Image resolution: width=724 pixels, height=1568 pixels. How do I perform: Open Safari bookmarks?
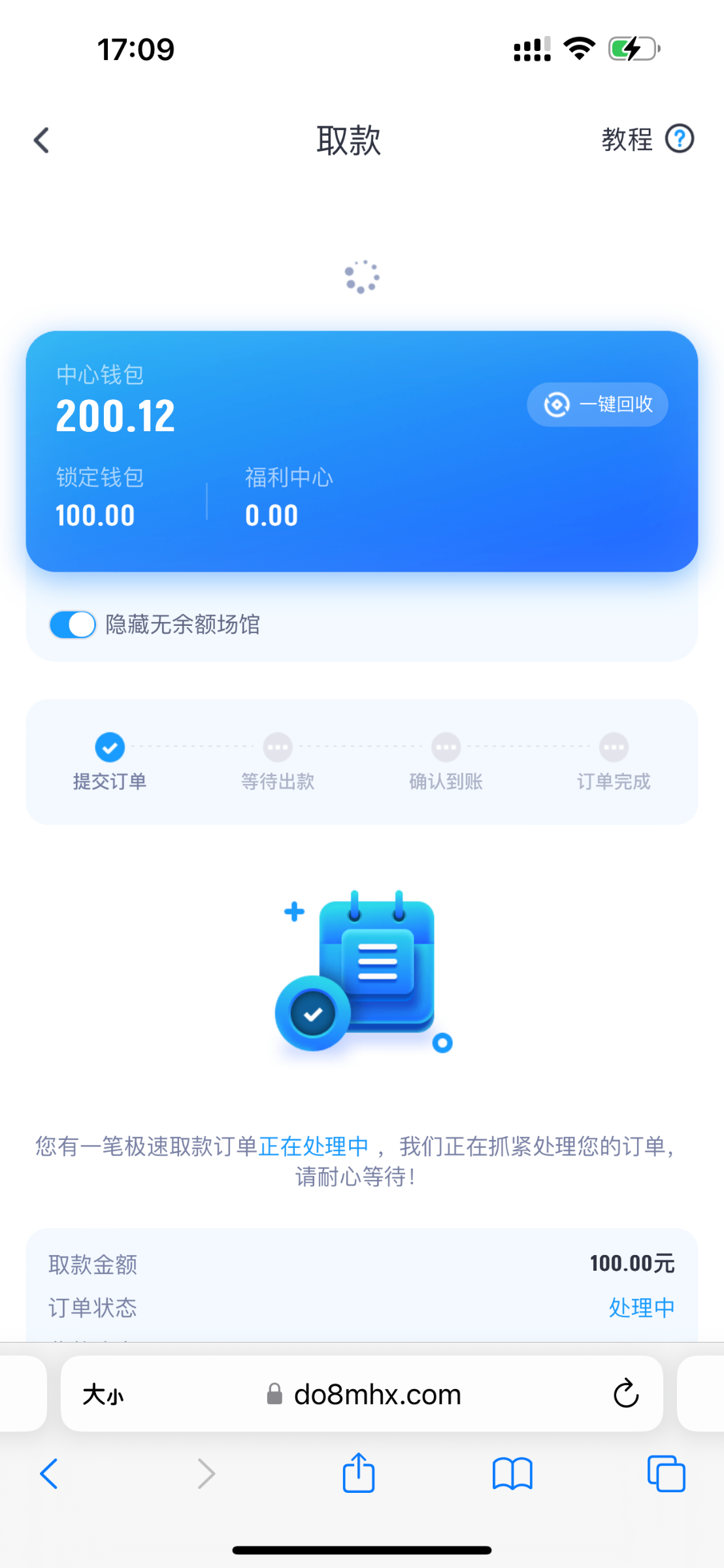click(512, 1474)
